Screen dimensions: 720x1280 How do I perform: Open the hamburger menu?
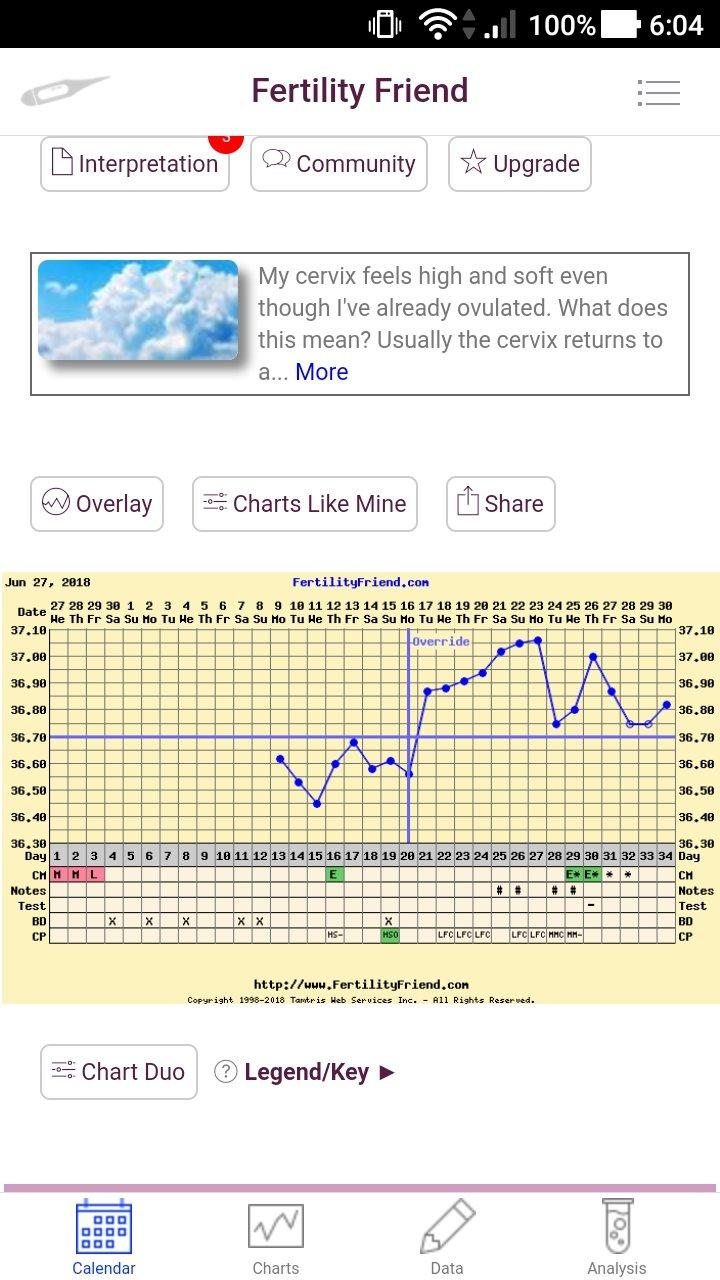658,93
